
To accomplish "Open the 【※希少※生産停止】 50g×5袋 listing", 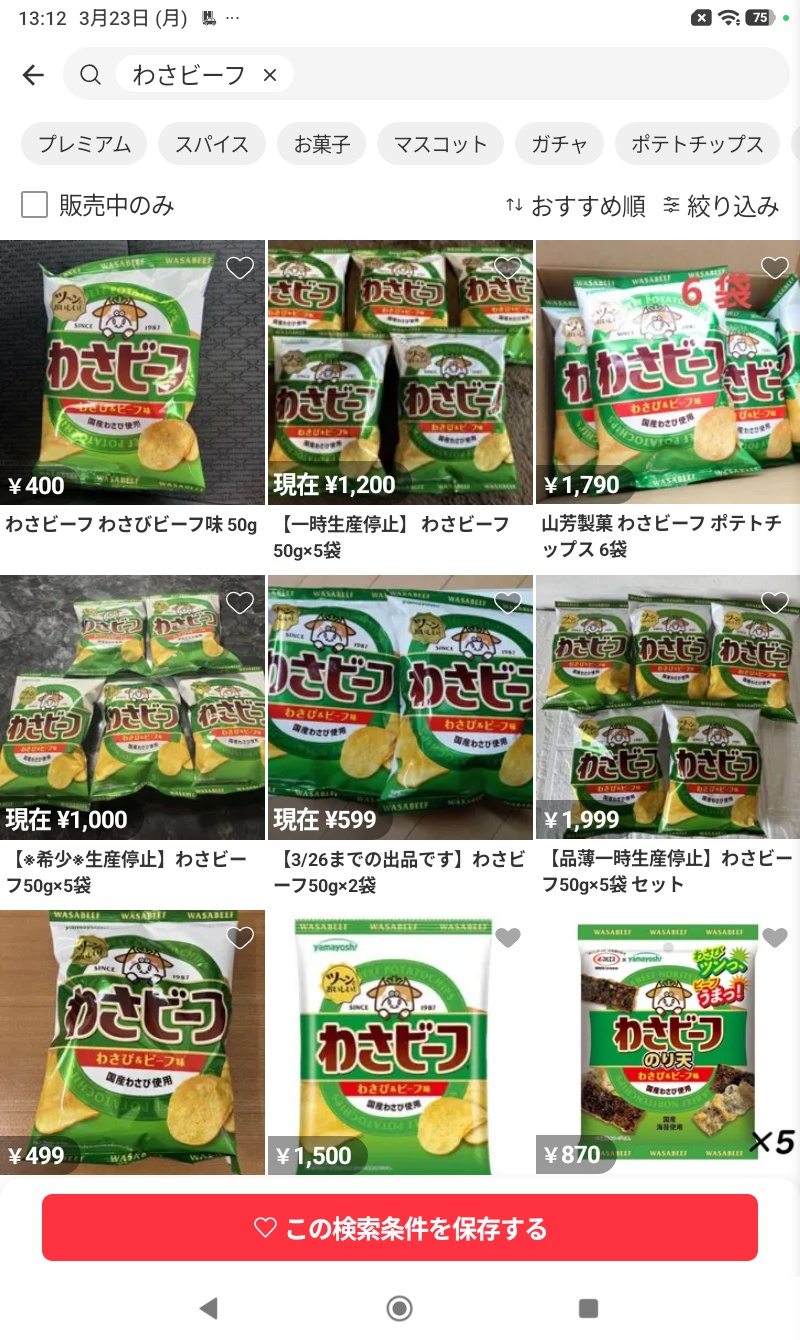I will pos(132,710).
